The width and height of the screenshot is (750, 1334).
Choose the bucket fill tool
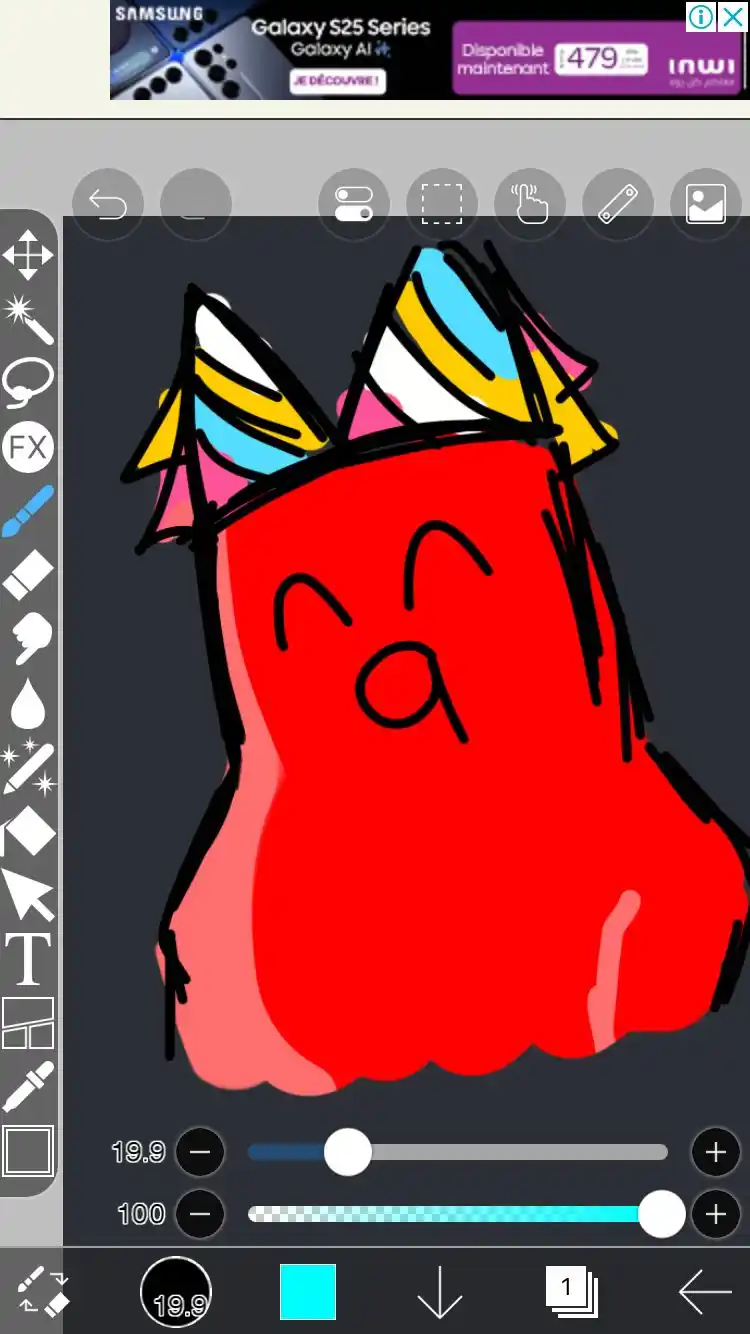pyautogui.click(x=28, y=832)
